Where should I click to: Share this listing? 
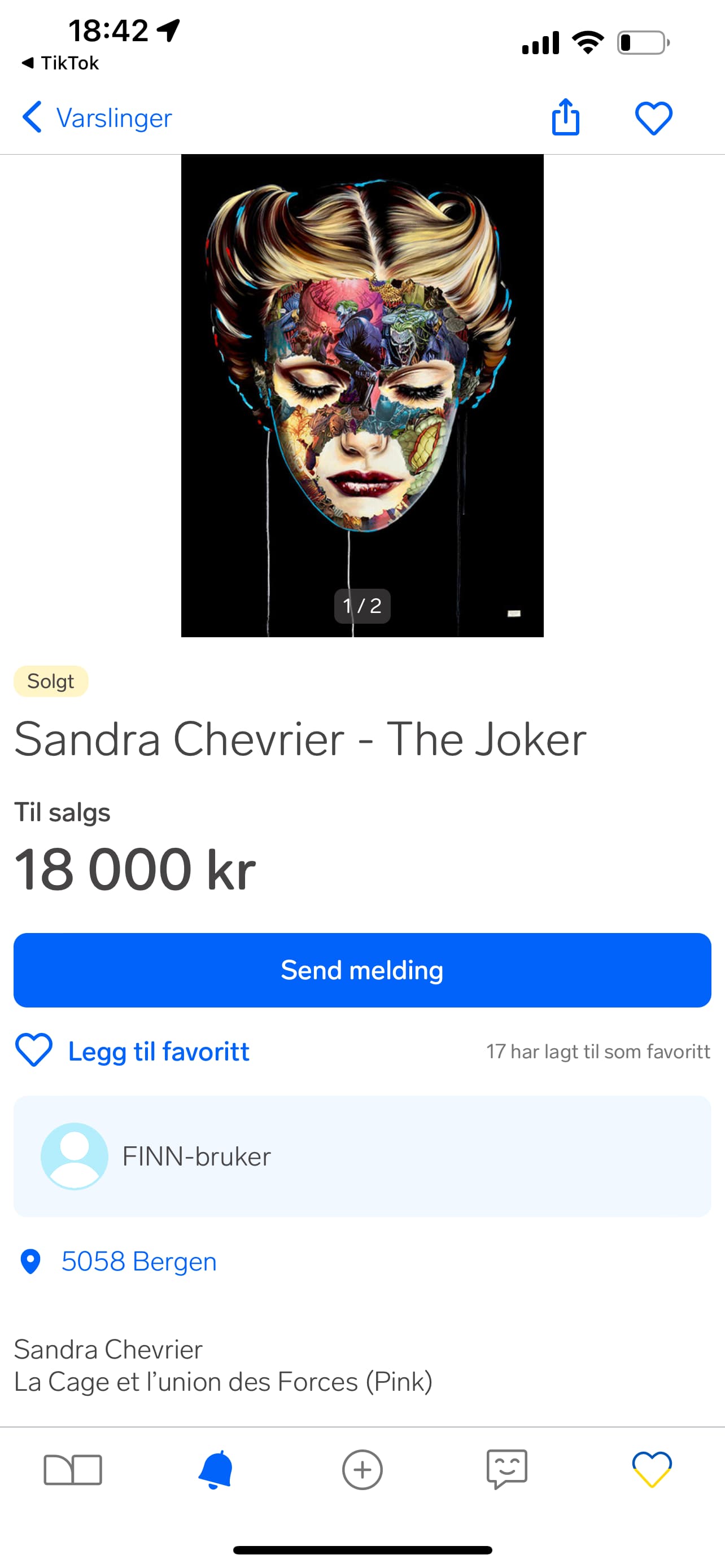point(566,117)
